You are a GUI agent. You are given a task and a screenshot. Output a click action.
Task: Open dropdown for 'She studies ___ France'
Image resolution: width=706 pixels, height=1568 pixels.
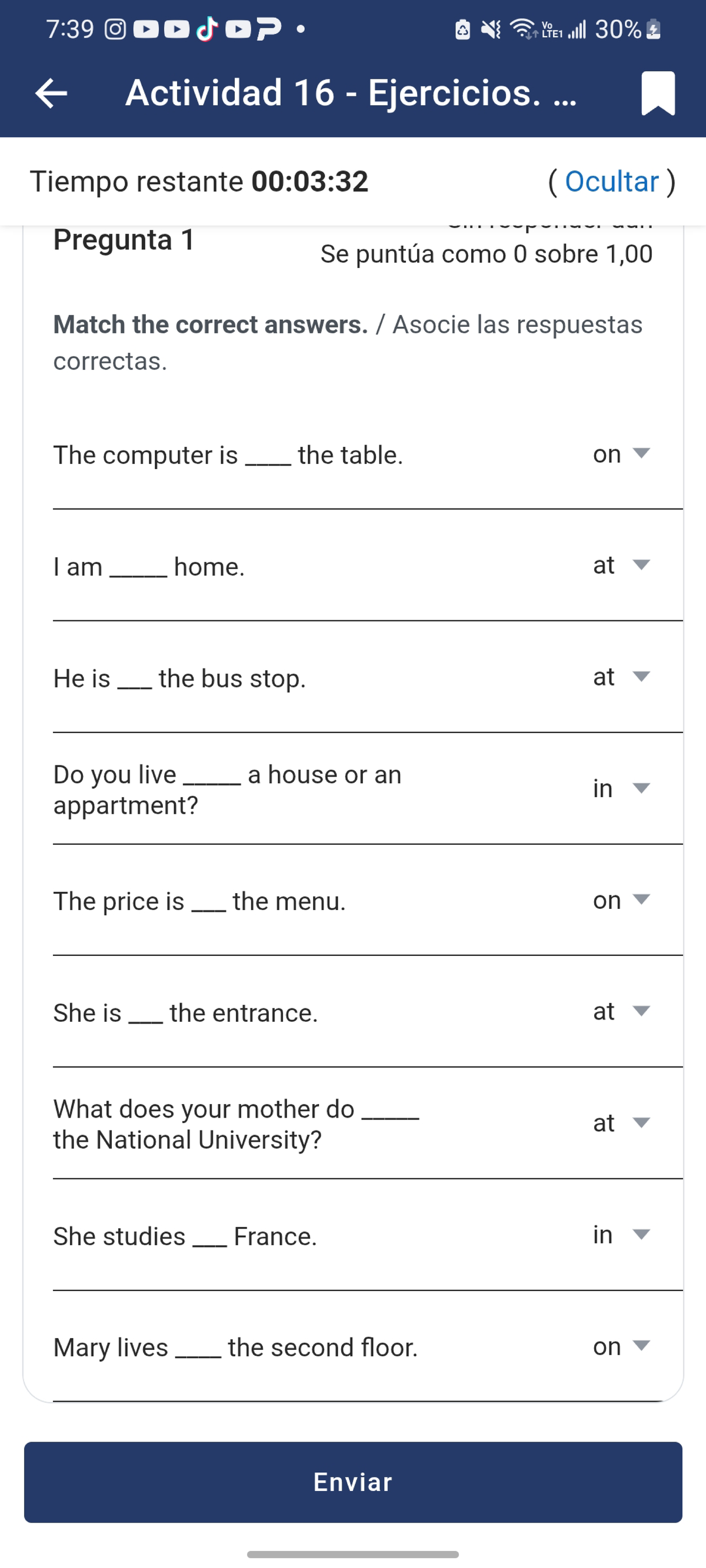tap(622, 1235)
